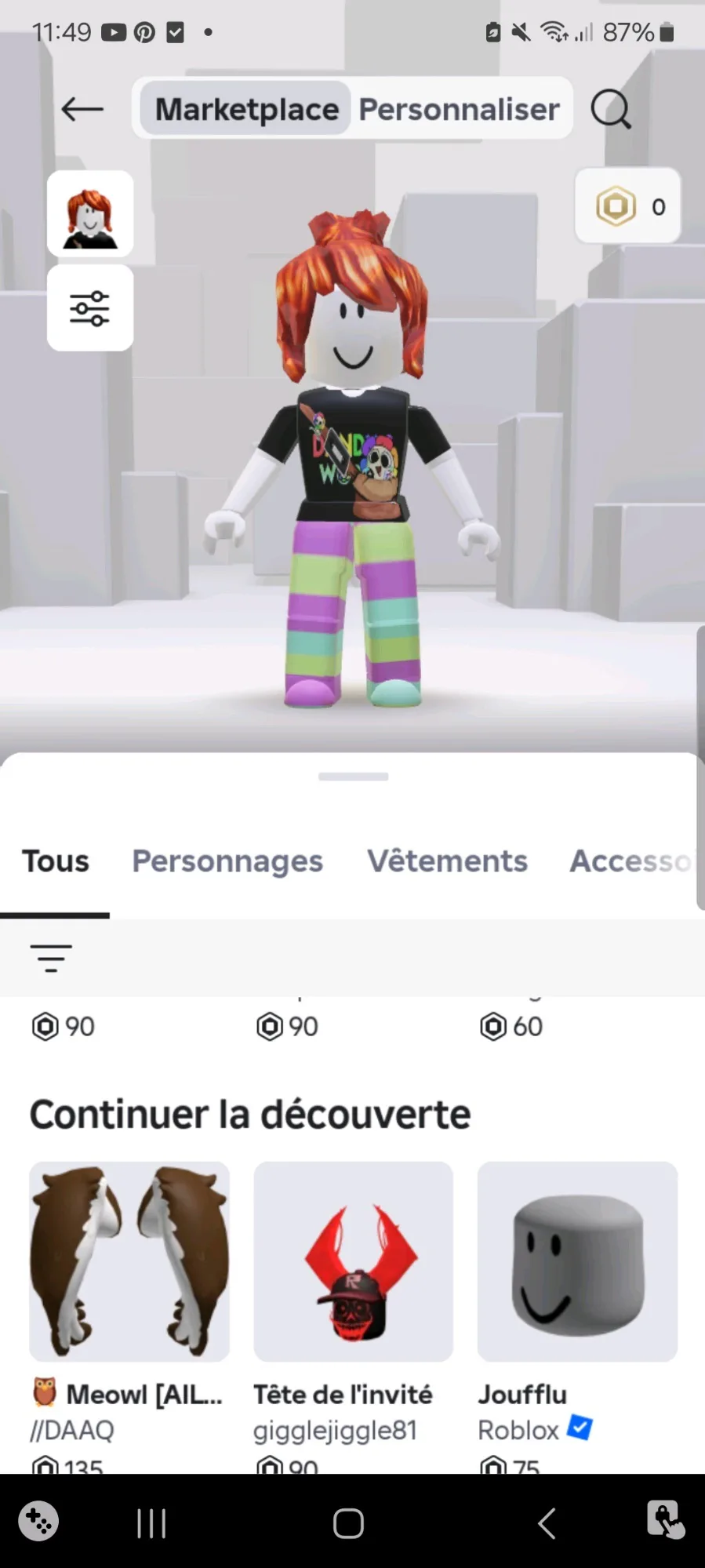Screen dimensions: 705x1568
Task: Open recent apps from navigation bar
Action: tap(151, 1523)
